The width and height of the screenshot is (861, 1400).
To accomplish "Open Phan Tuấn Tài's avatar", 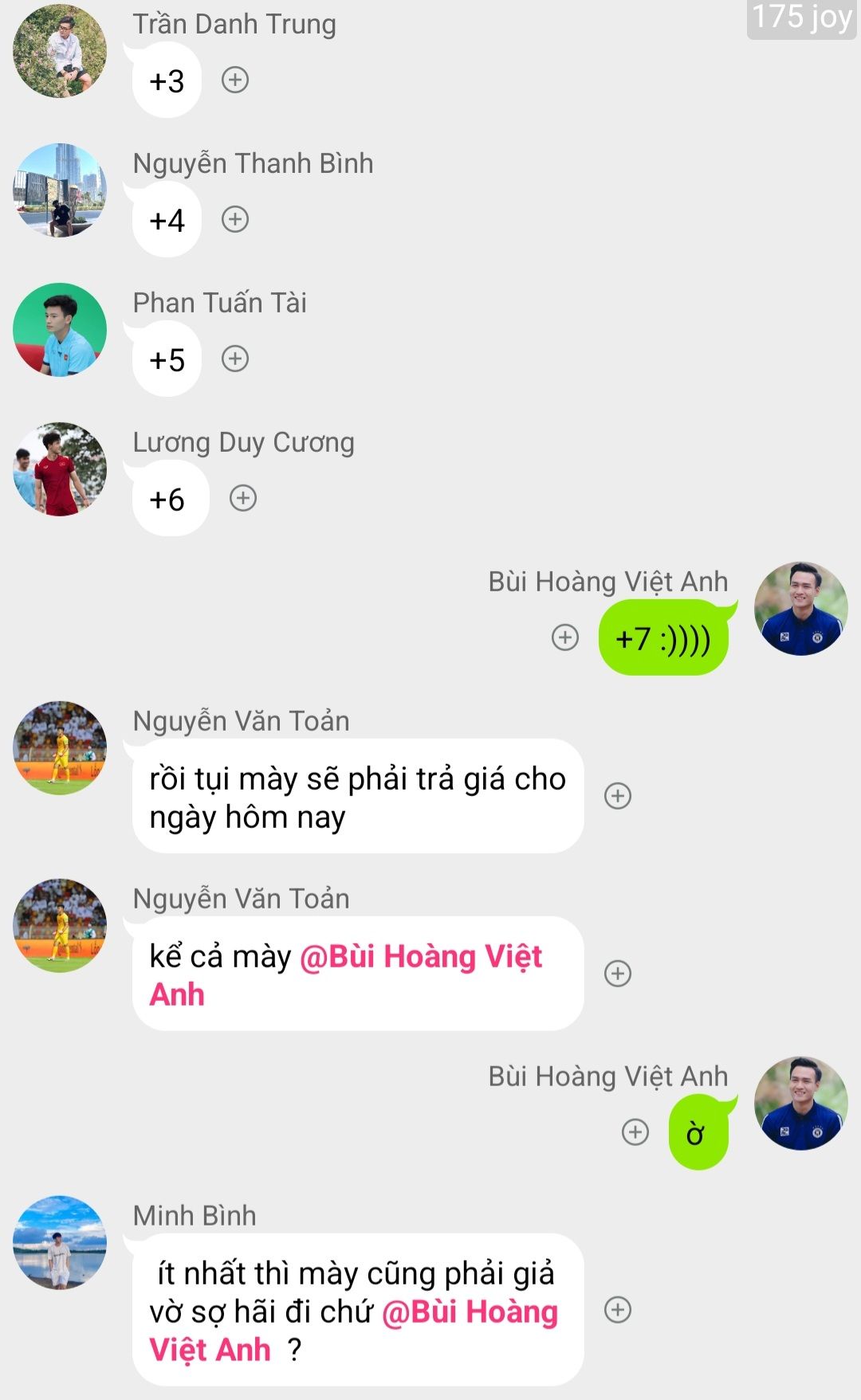I will pos(60,330).
